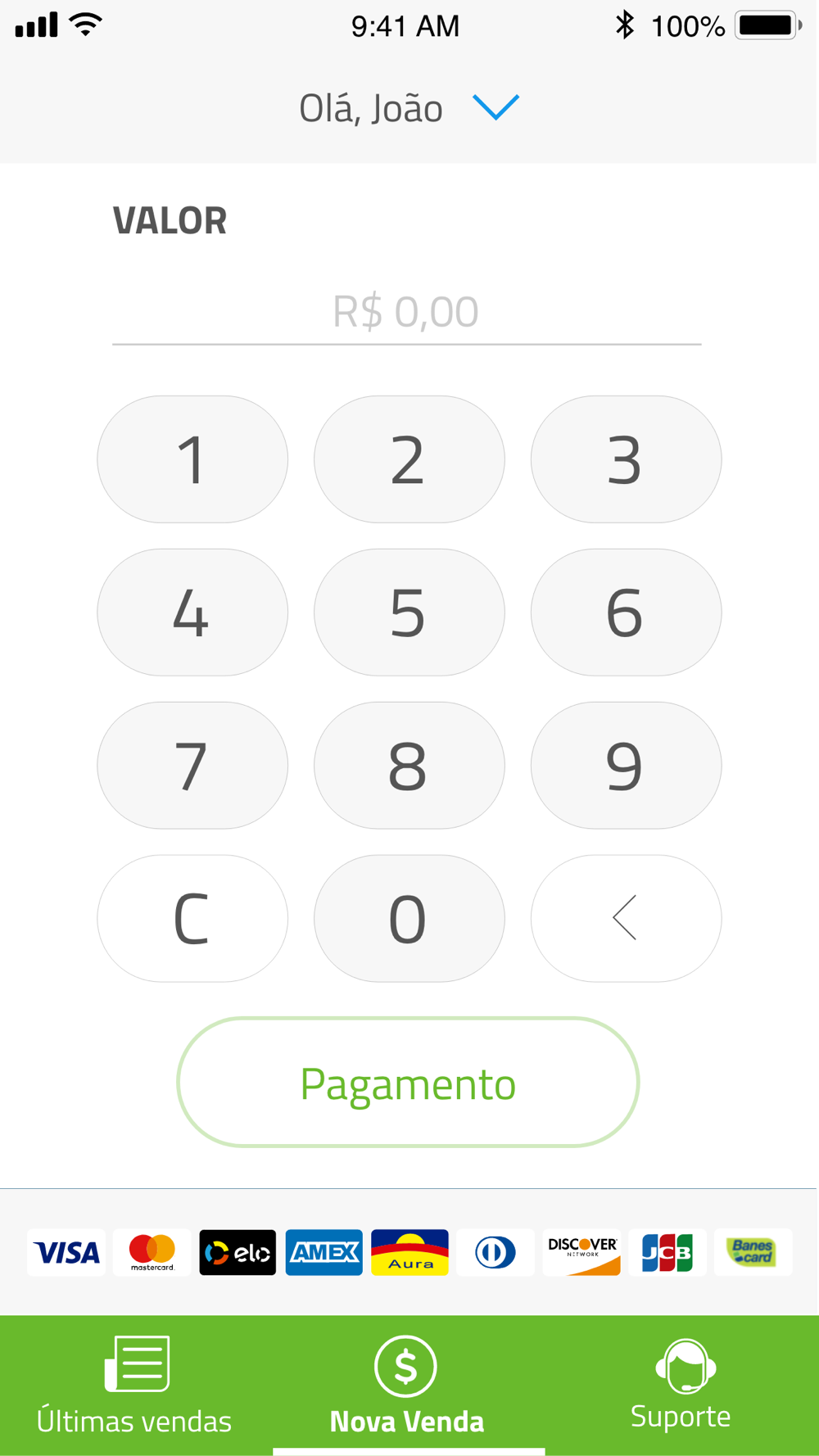This screenshot has width=819, height=1456.
Task: Tap keypad number 5
Action: click(x=409, y=613)
